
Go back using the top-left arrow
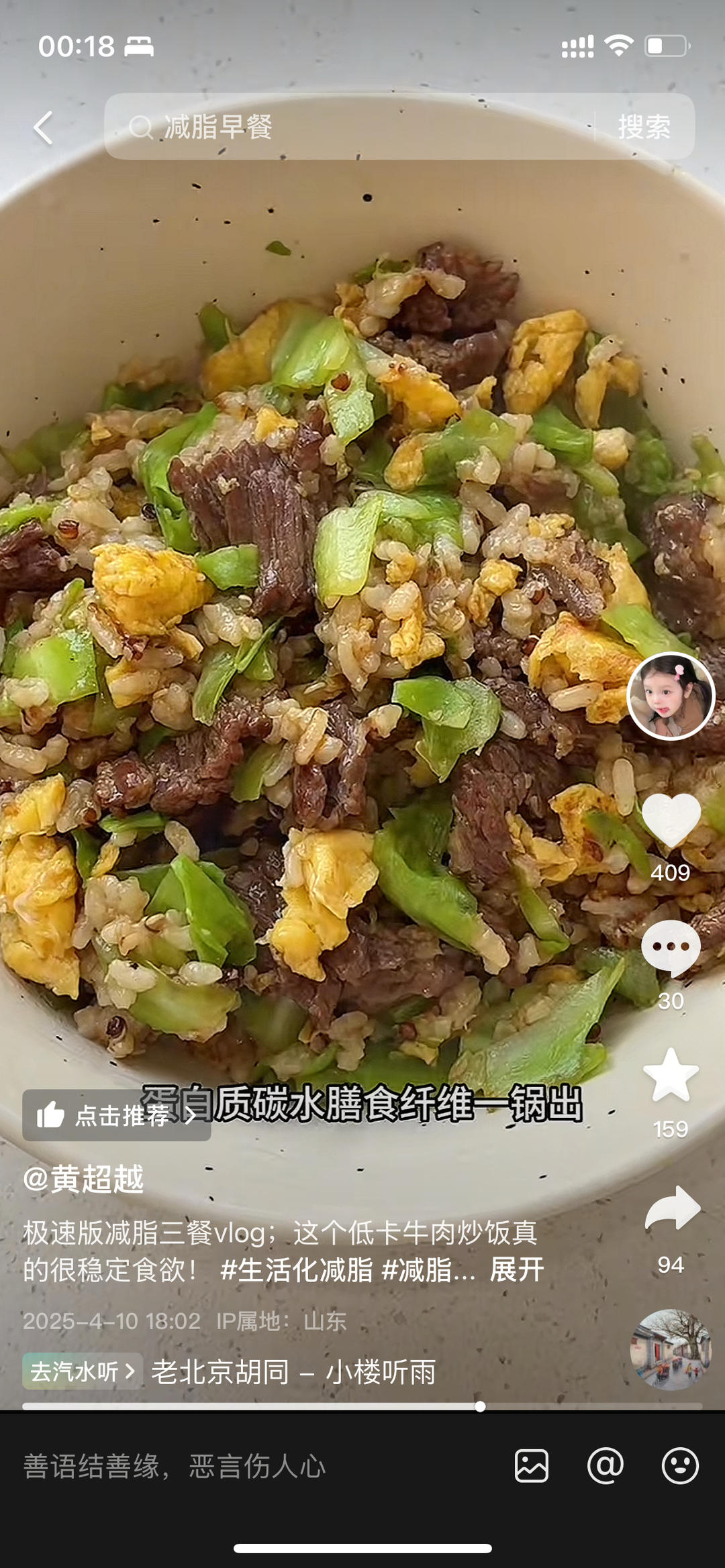(44, 127)
